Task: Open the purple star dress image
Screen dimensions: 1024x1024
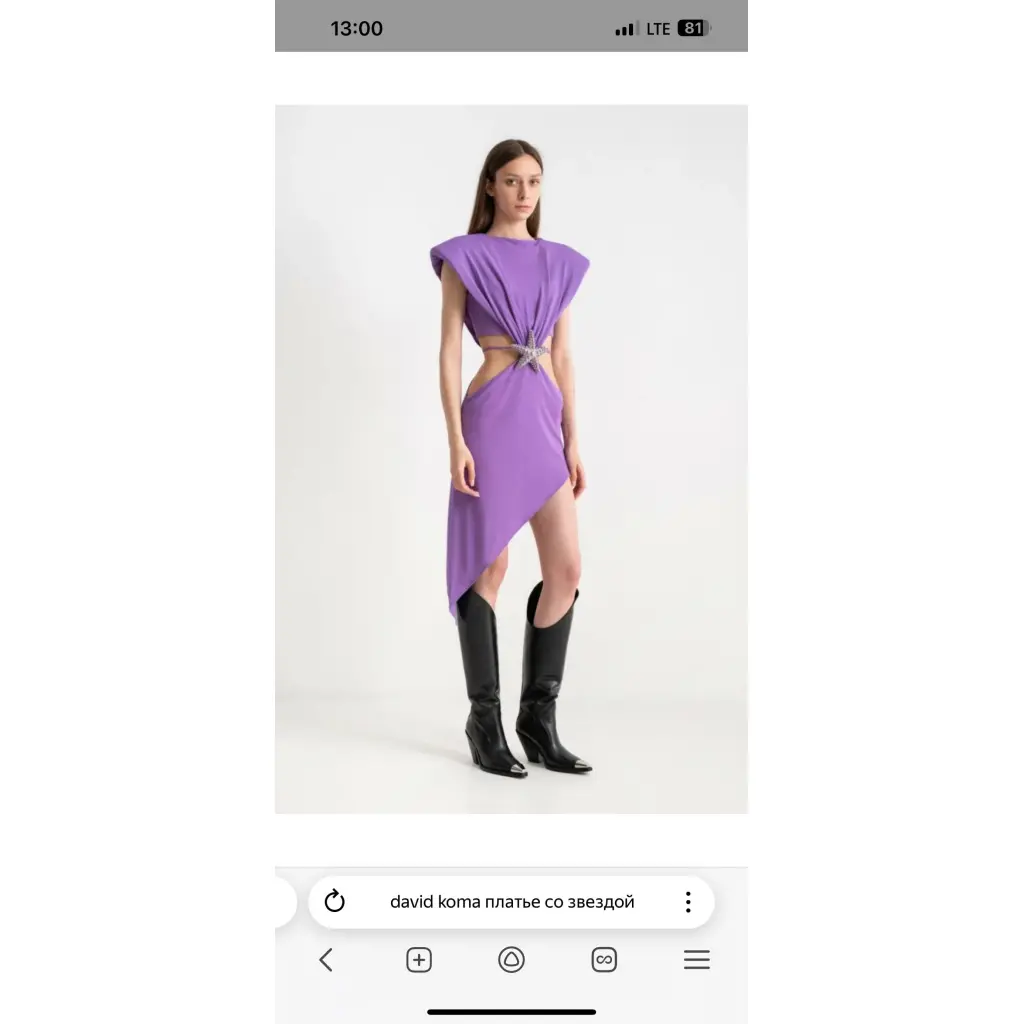Action: (x=511, y=458)
